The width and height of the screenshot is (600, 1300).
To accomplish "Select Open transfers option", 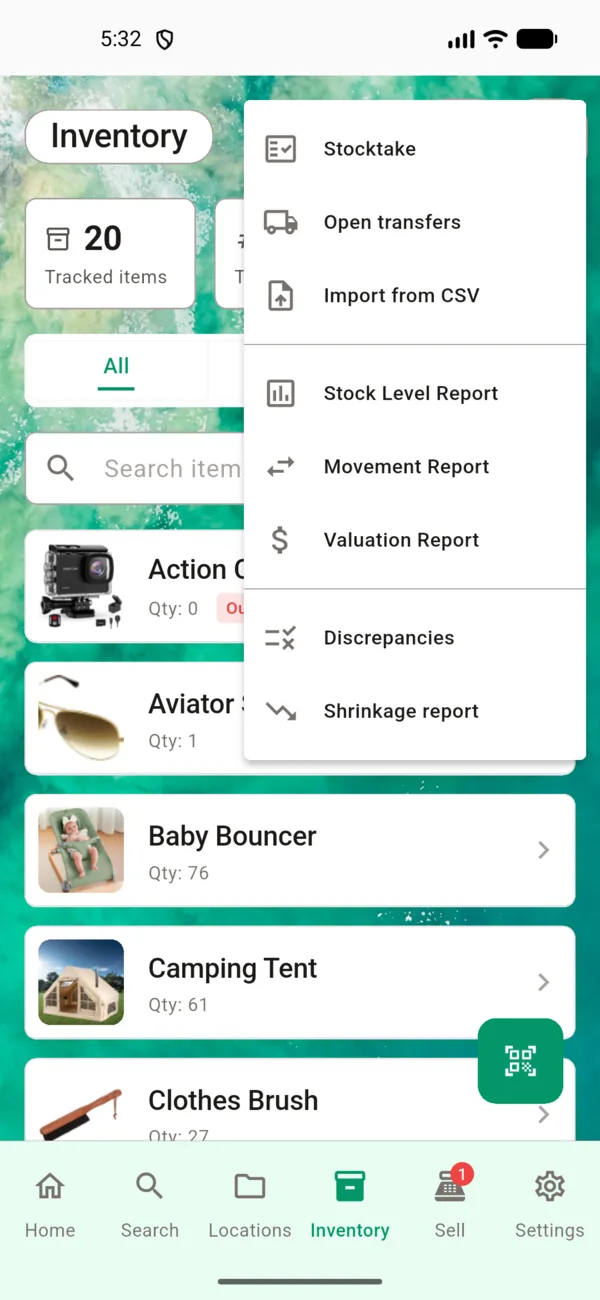I will (x=392, y=222).
